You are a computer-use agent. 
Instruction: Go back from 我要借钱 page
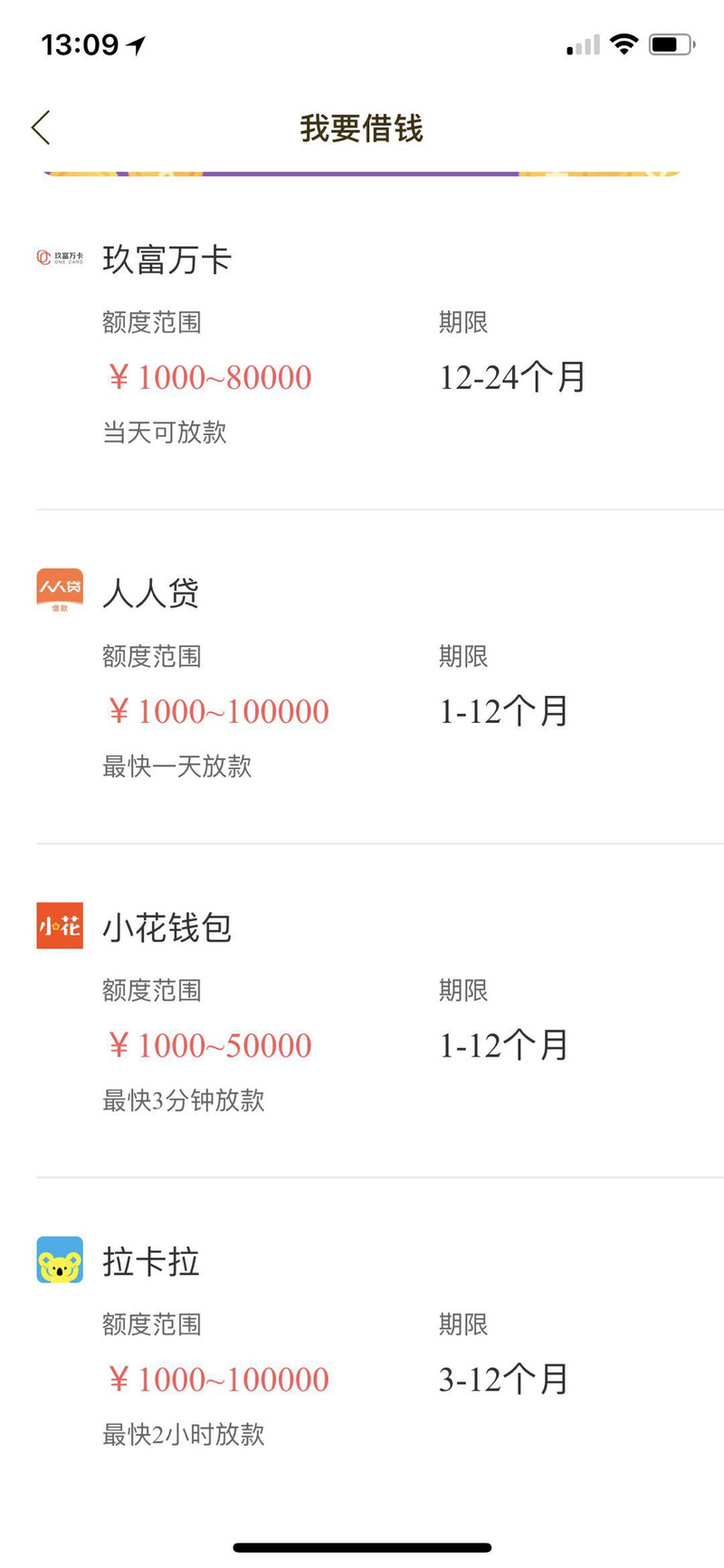(x=41, y=128)
